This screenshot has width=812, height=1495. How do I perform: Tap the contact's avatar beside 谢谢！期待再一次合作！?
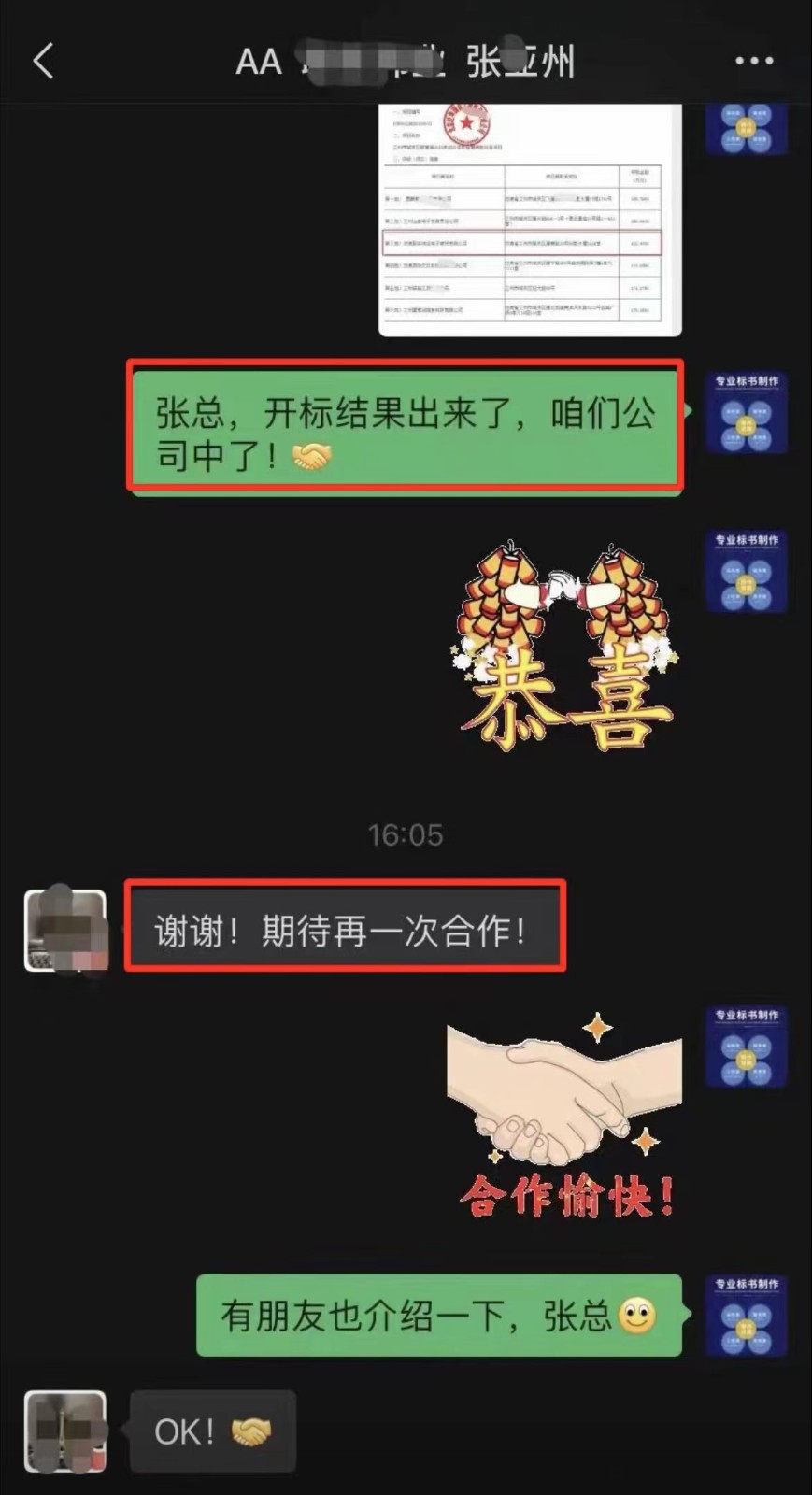tap(65, 930)
